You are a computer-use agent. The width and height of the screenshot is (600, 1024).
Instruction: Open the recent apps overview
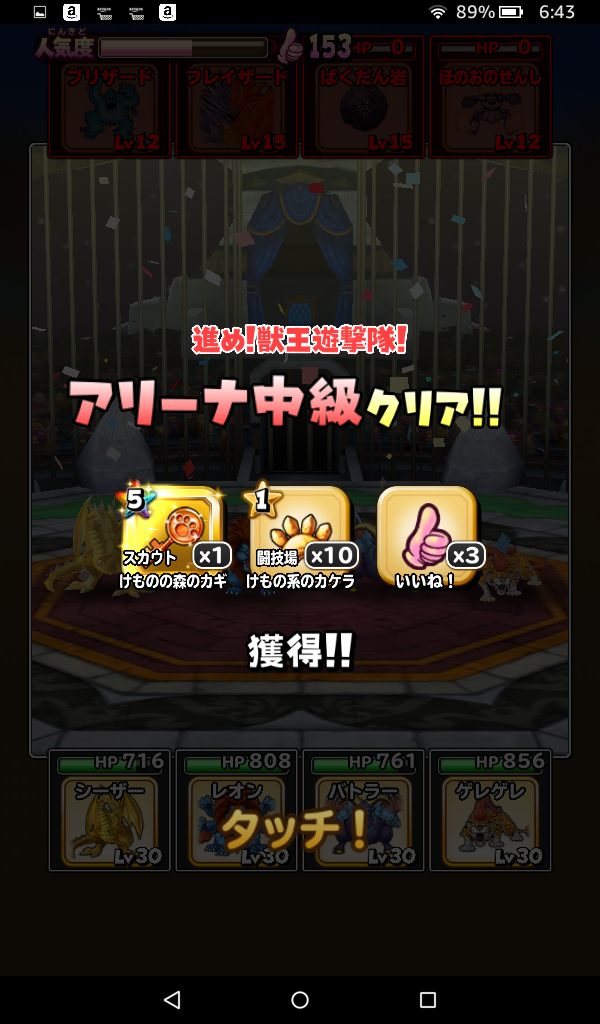pos(428,1000)
